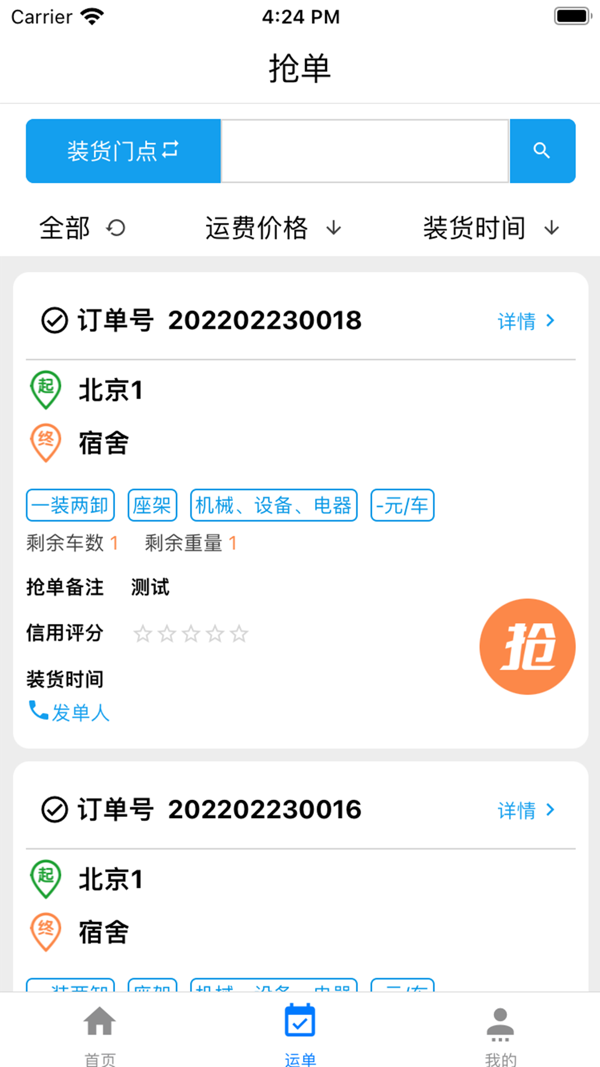600x1067 pixels.
Task: View 详情 of order 202202230016
Action: click(526, 810)
